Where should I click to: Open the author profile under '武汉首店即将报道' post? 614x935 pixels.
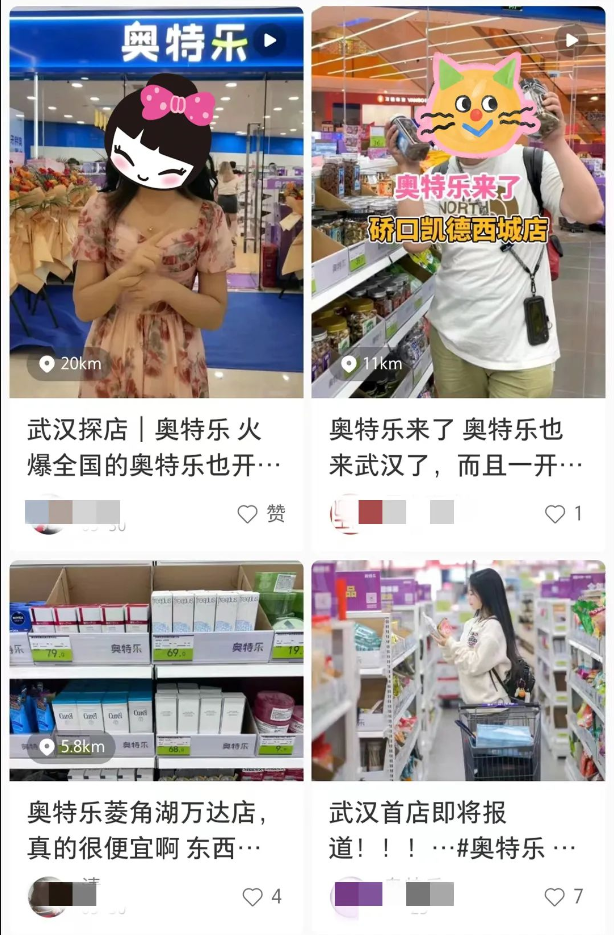(x=350, y=896)
